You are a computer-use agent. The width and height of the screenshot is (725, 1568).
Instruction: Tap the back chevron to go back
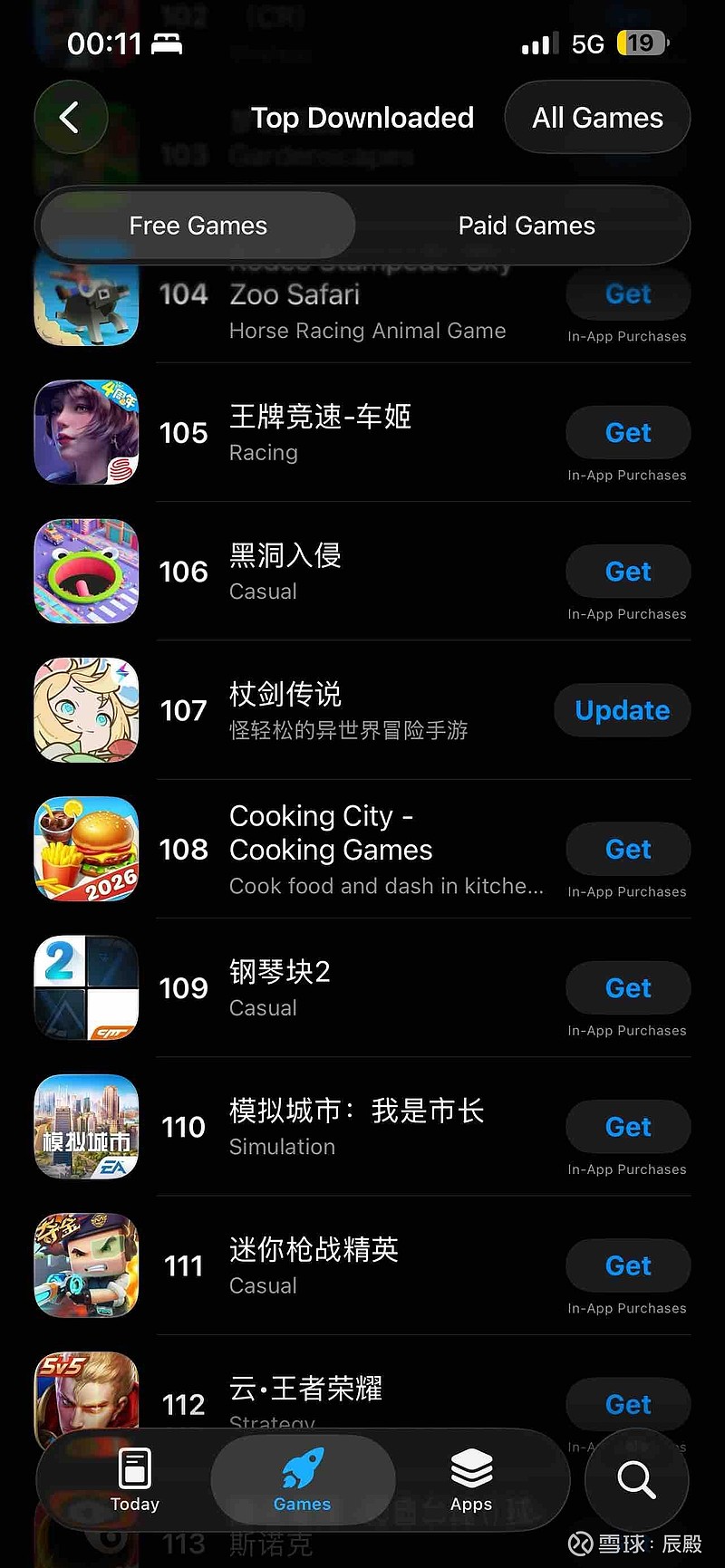pos(71,117)
